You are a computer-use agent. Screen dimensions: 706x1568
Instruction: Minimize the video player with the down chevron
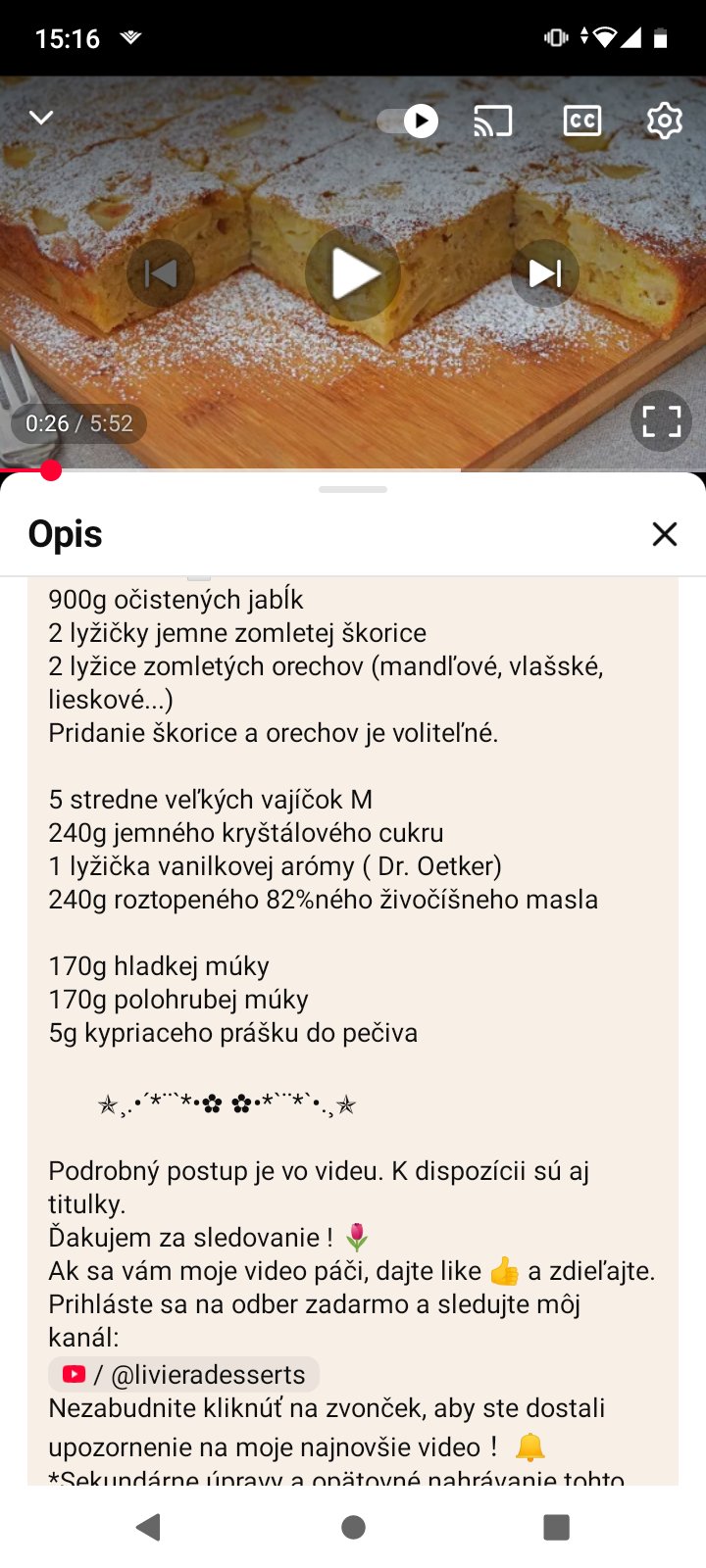(x=41, y=119)
